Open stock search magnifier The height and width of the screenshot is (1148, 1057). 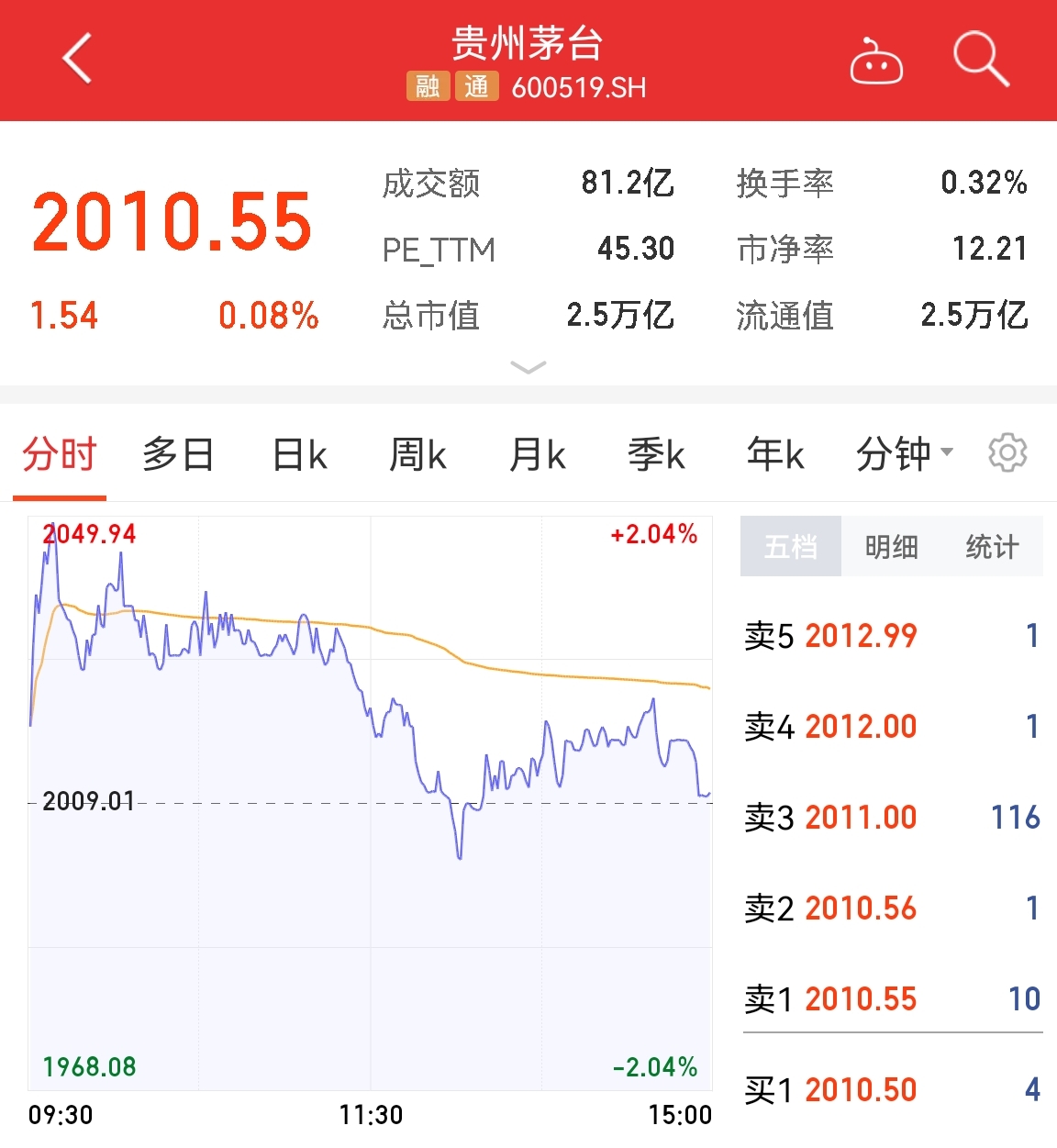coord(980,59)
